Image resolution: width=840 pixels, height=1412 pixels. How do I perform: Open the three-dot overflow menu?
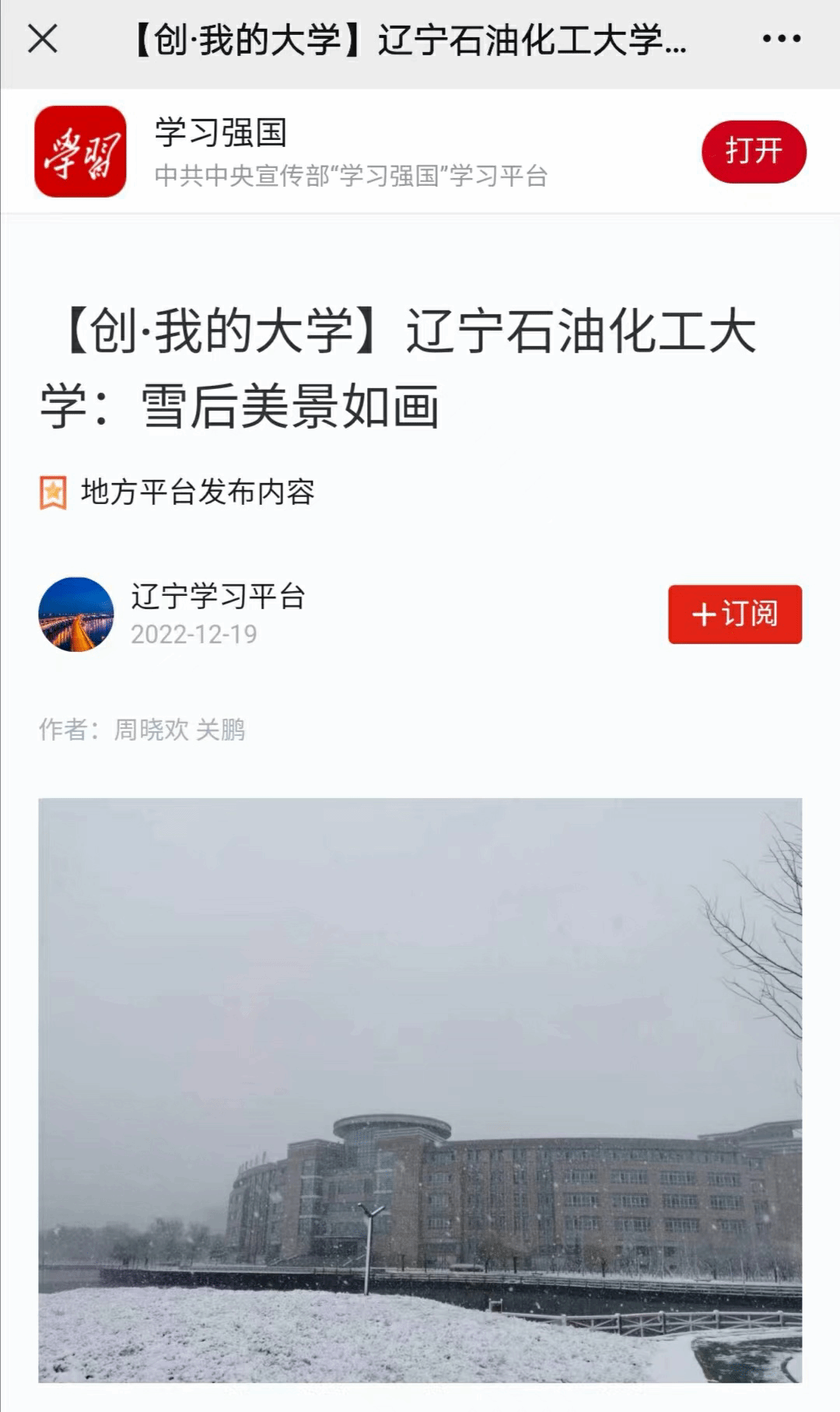[781, 39]
